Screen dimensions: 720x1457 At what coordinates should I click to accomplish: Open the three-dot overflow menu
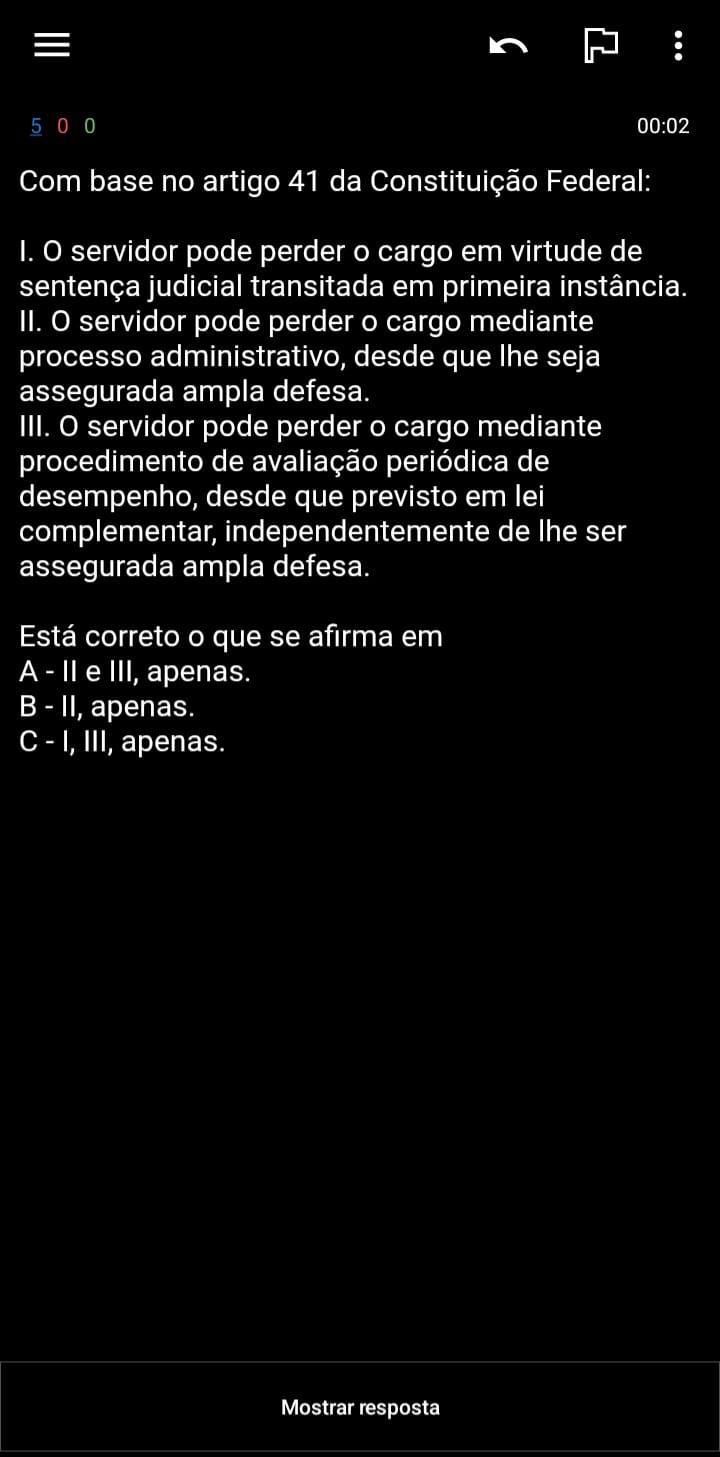(x=678, y=45)
